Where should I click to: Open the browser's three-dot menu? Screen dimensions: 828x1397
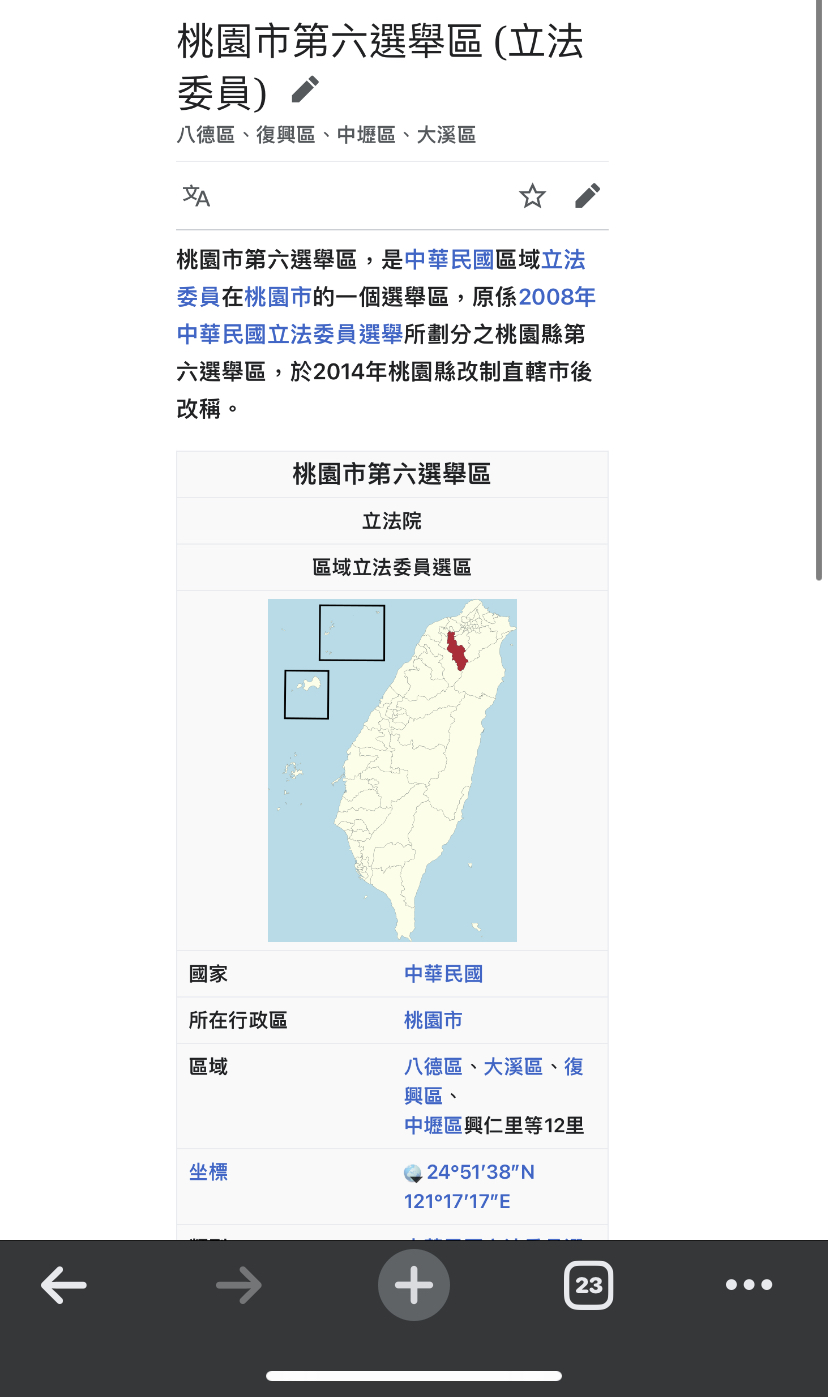click(749, 1285)
